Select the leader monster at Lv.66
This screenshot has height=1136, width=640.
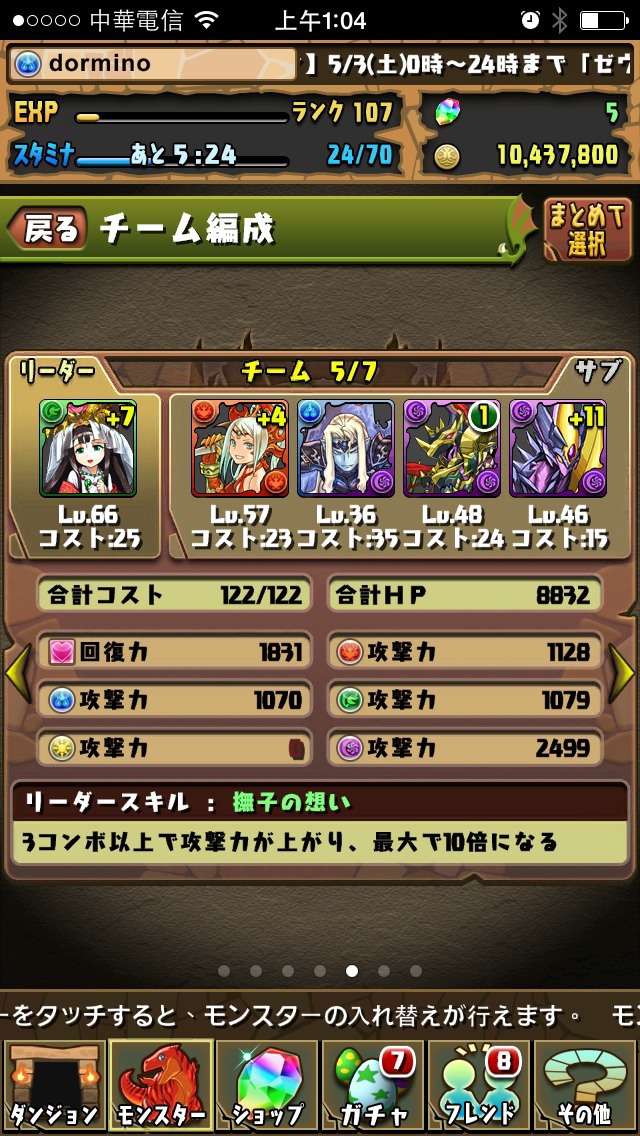tap(88, 448)
